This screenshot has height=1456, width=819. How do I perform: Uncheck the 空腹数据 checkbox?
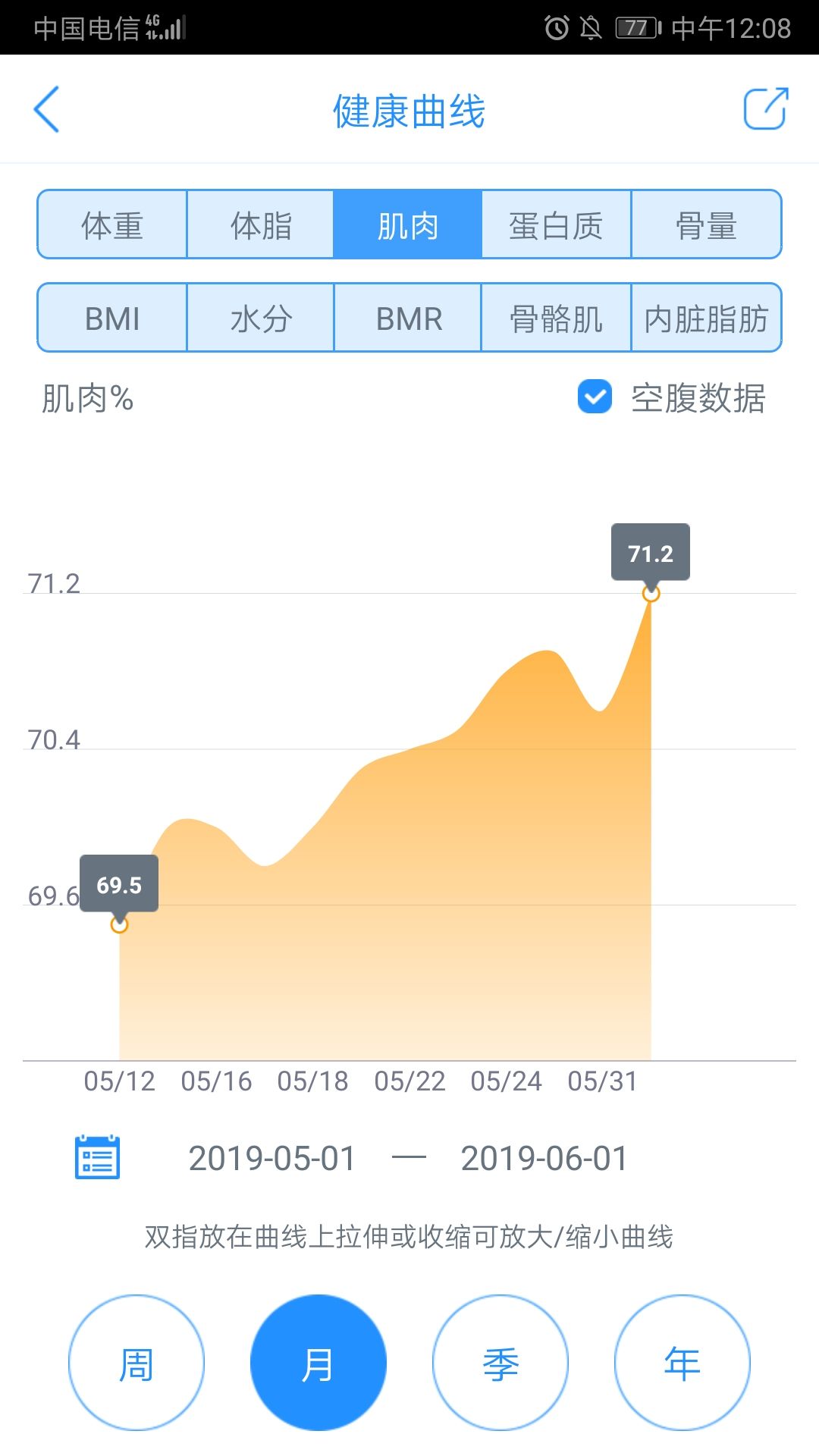point(595,397)
